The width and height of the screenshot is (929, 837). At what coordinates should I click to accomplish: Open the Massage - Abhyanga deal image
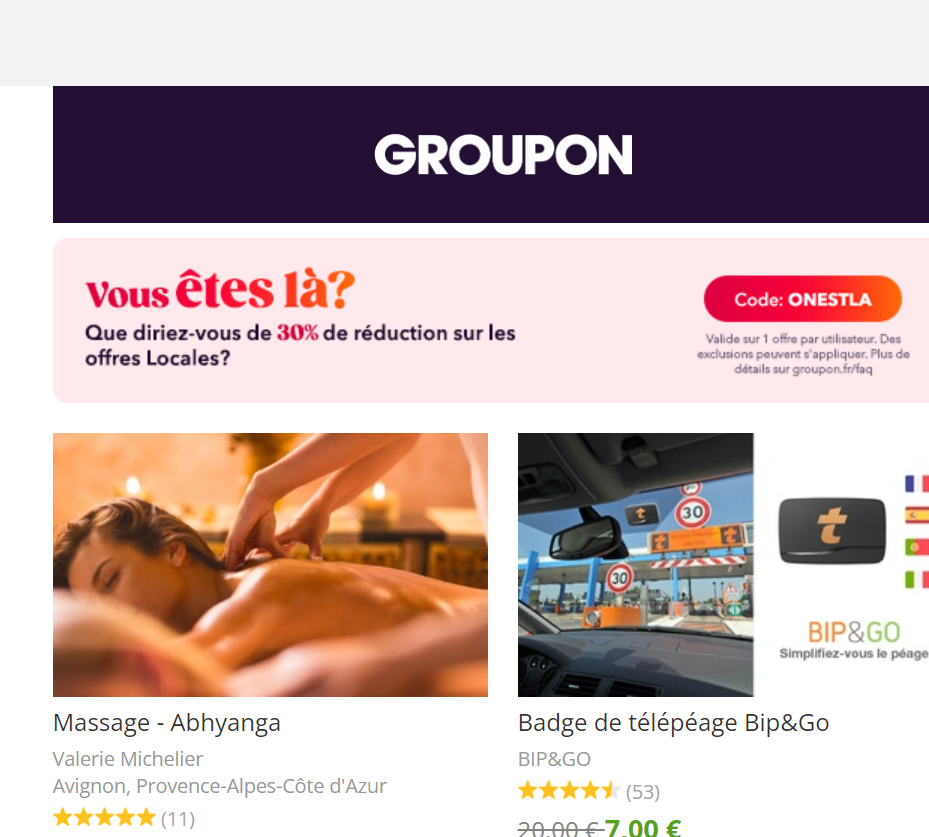(x=270, y=565)
